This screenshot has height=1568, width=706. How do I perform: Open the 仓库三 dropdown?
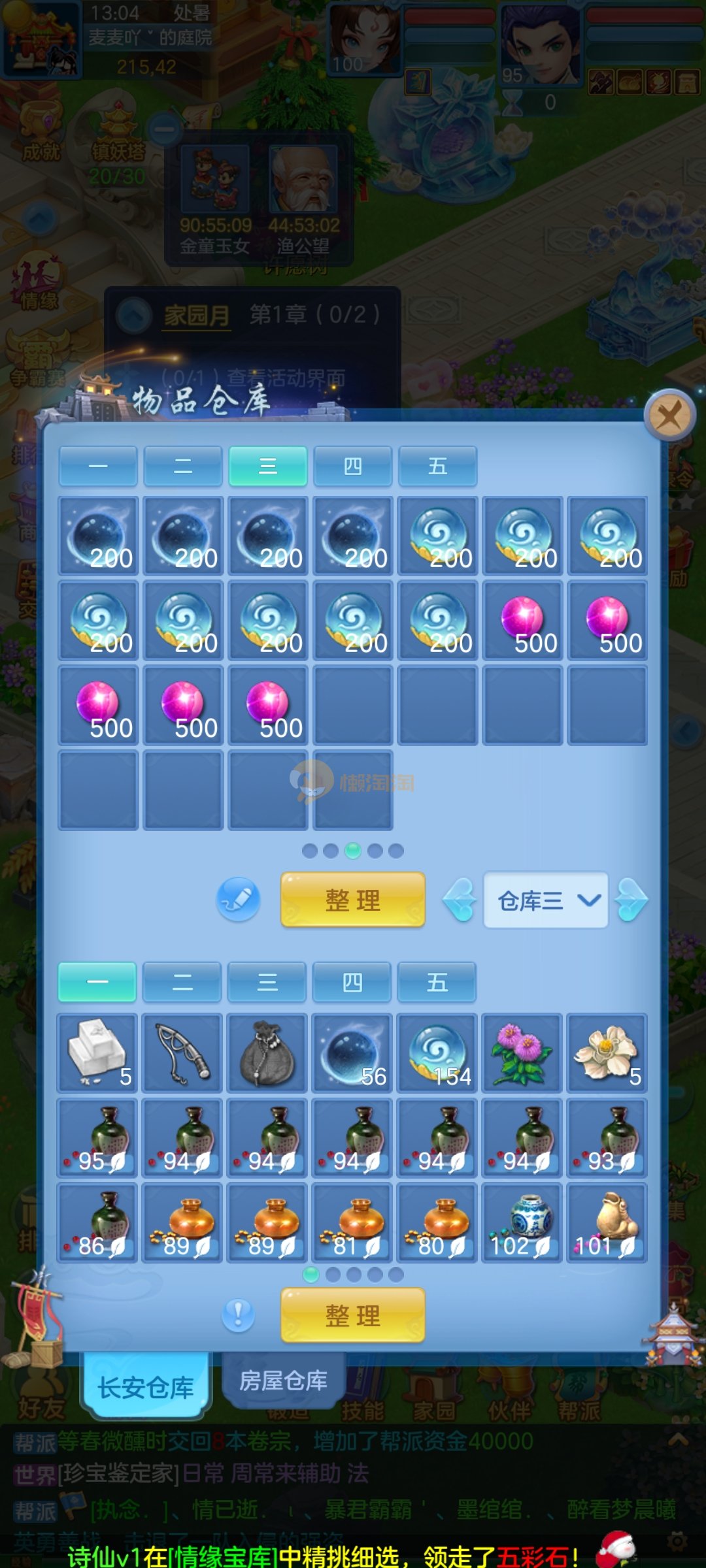pos(546,901)
